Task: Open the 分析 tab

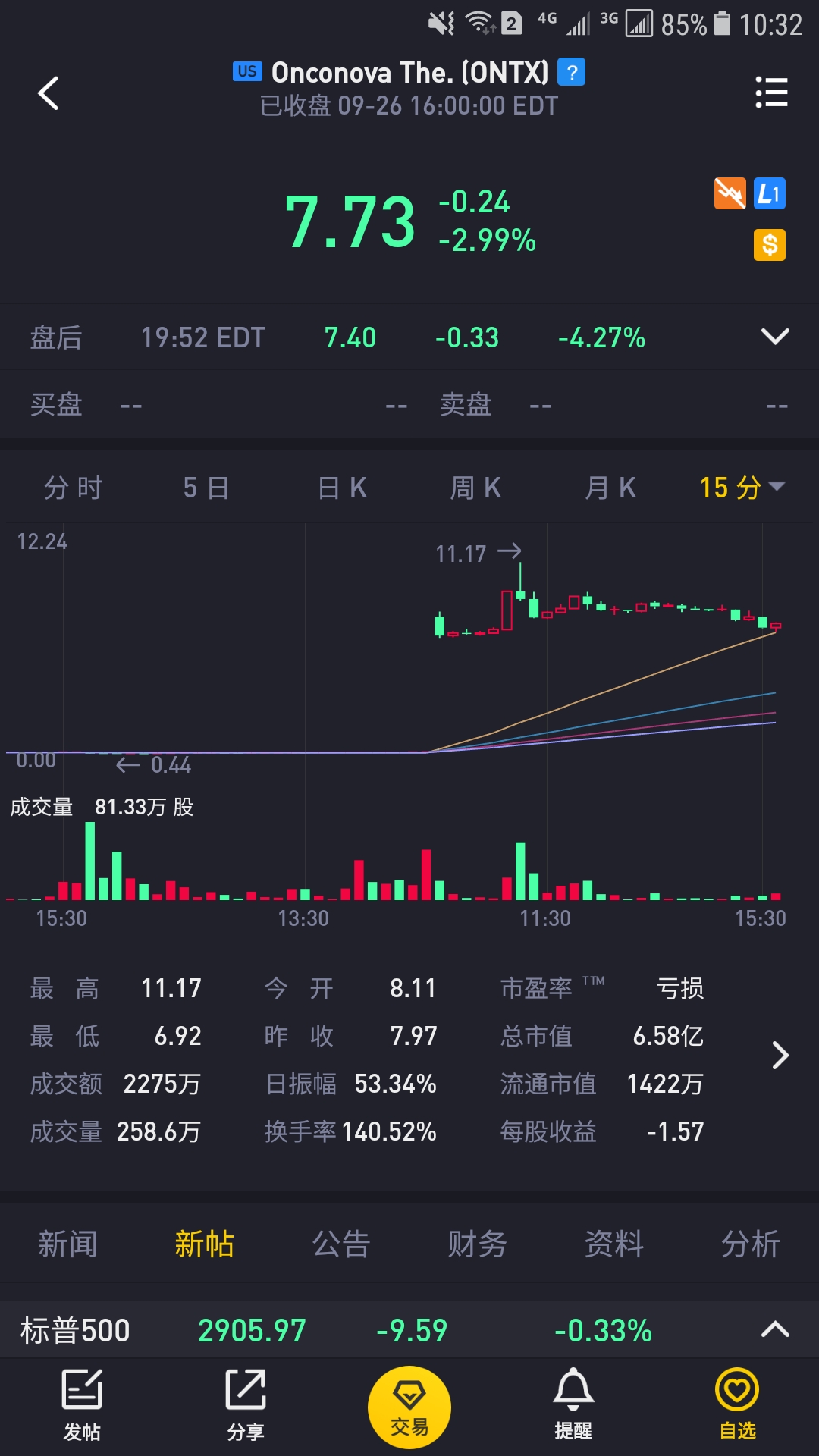Action: 751,1244
